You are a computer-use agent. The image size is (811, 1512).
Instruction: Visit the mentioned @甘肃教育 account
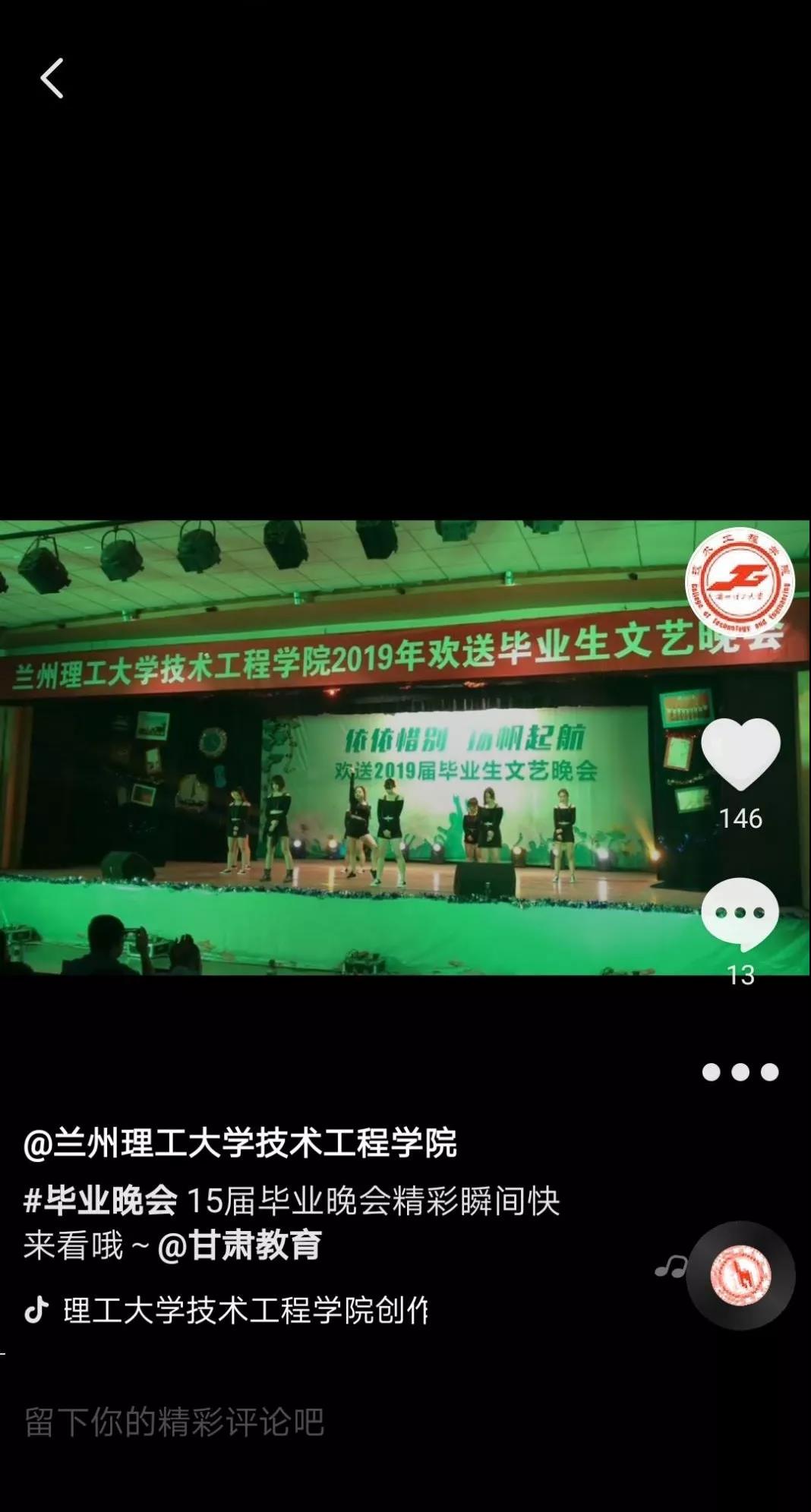pos(240,1246)
